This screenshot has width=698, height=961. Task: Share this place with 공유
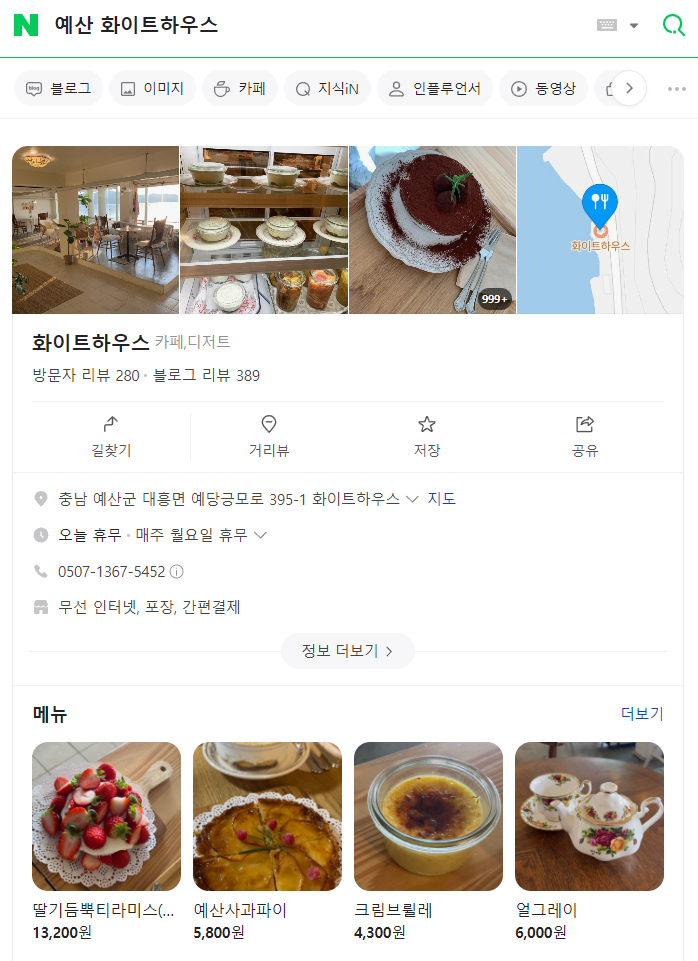tap(585, 437)
